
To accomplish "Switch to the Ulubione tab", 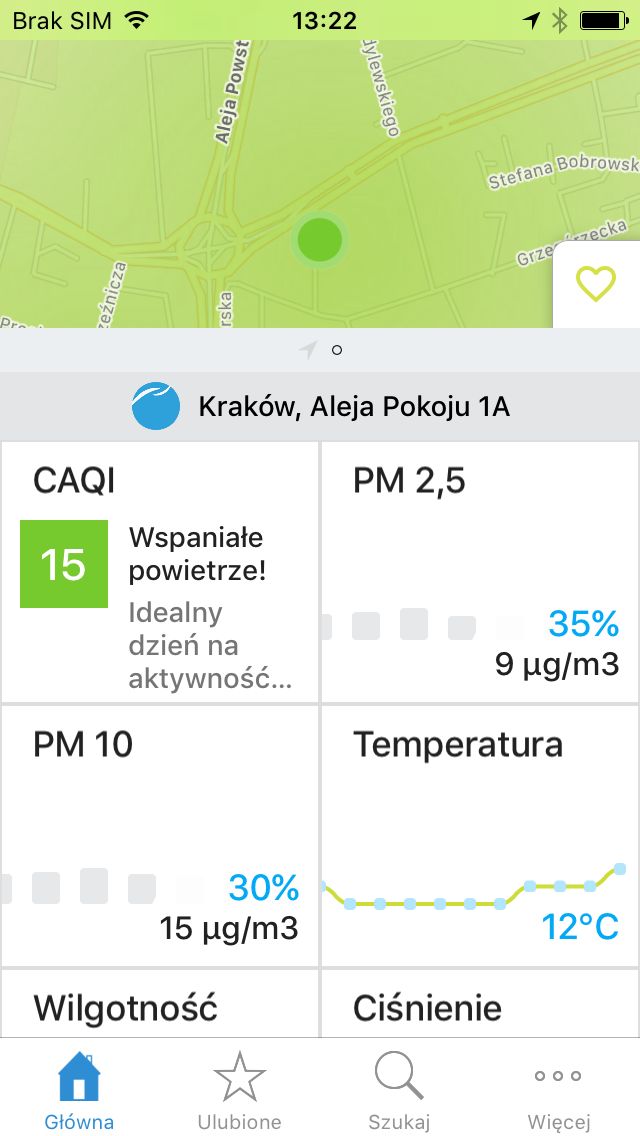I will [239, 1090].
